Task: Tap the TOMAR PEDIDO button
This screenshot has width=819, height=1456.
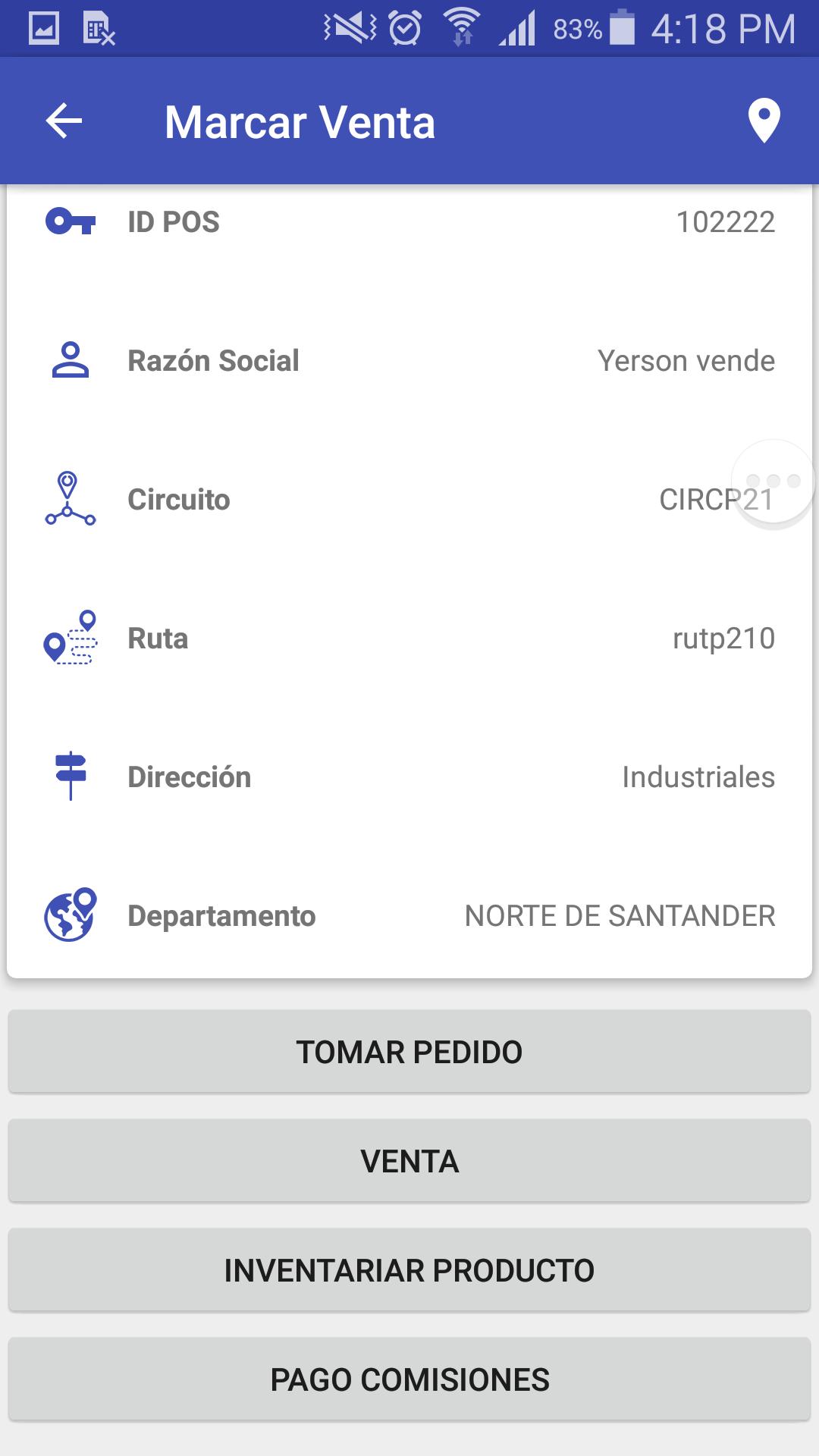Action: (409, 1052)
